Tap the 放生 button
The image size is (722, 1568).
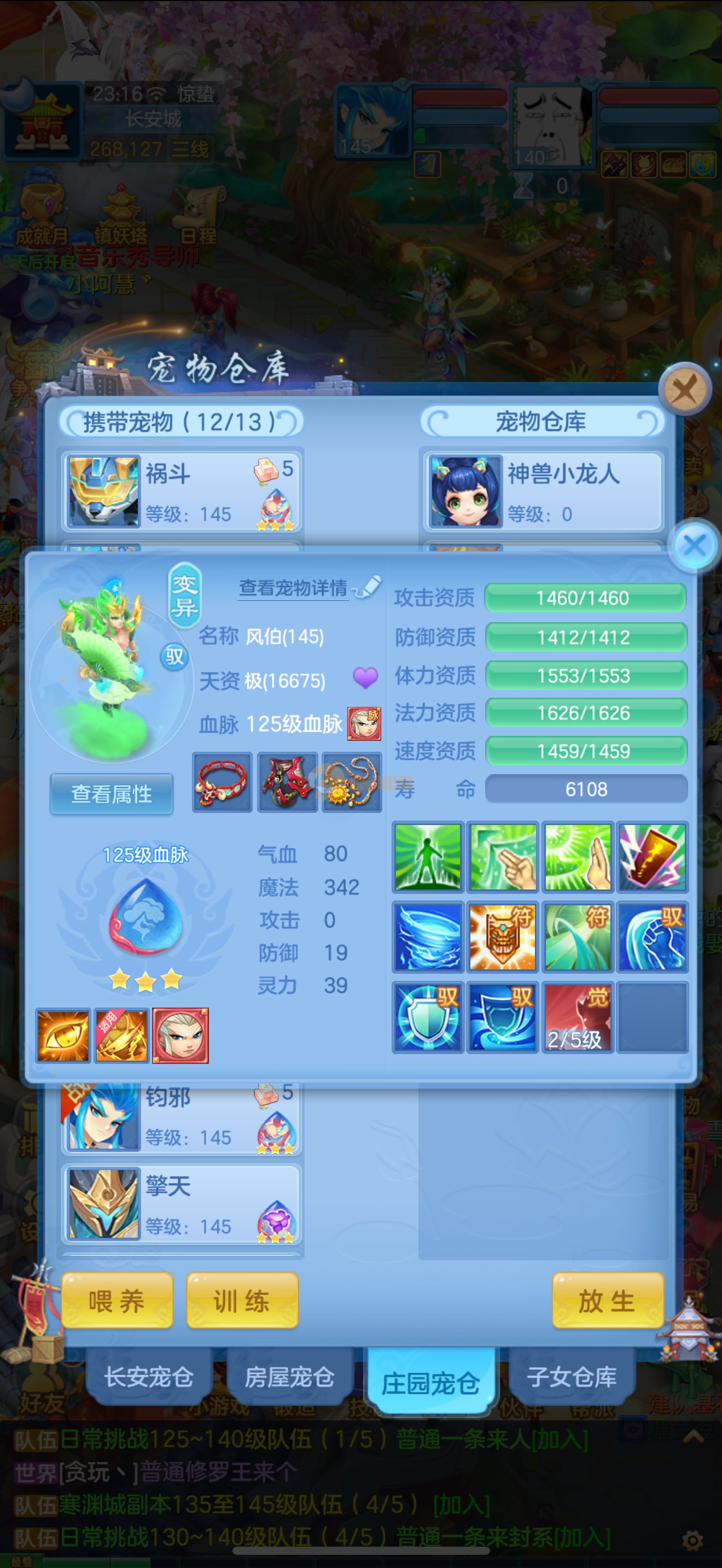pos(607,1301)
